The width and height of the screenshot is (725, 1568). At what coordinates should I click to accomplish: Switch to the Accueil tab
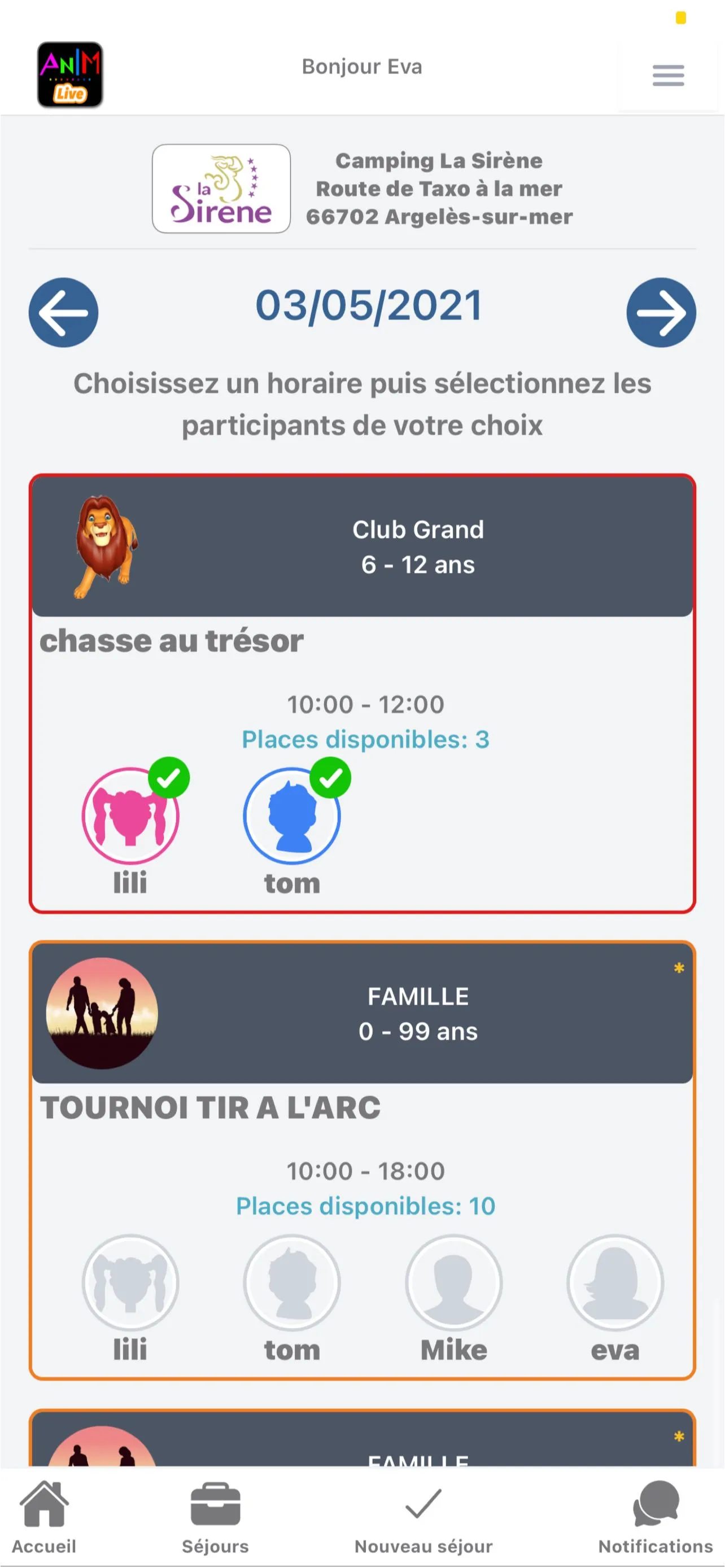click(44, 1517)
